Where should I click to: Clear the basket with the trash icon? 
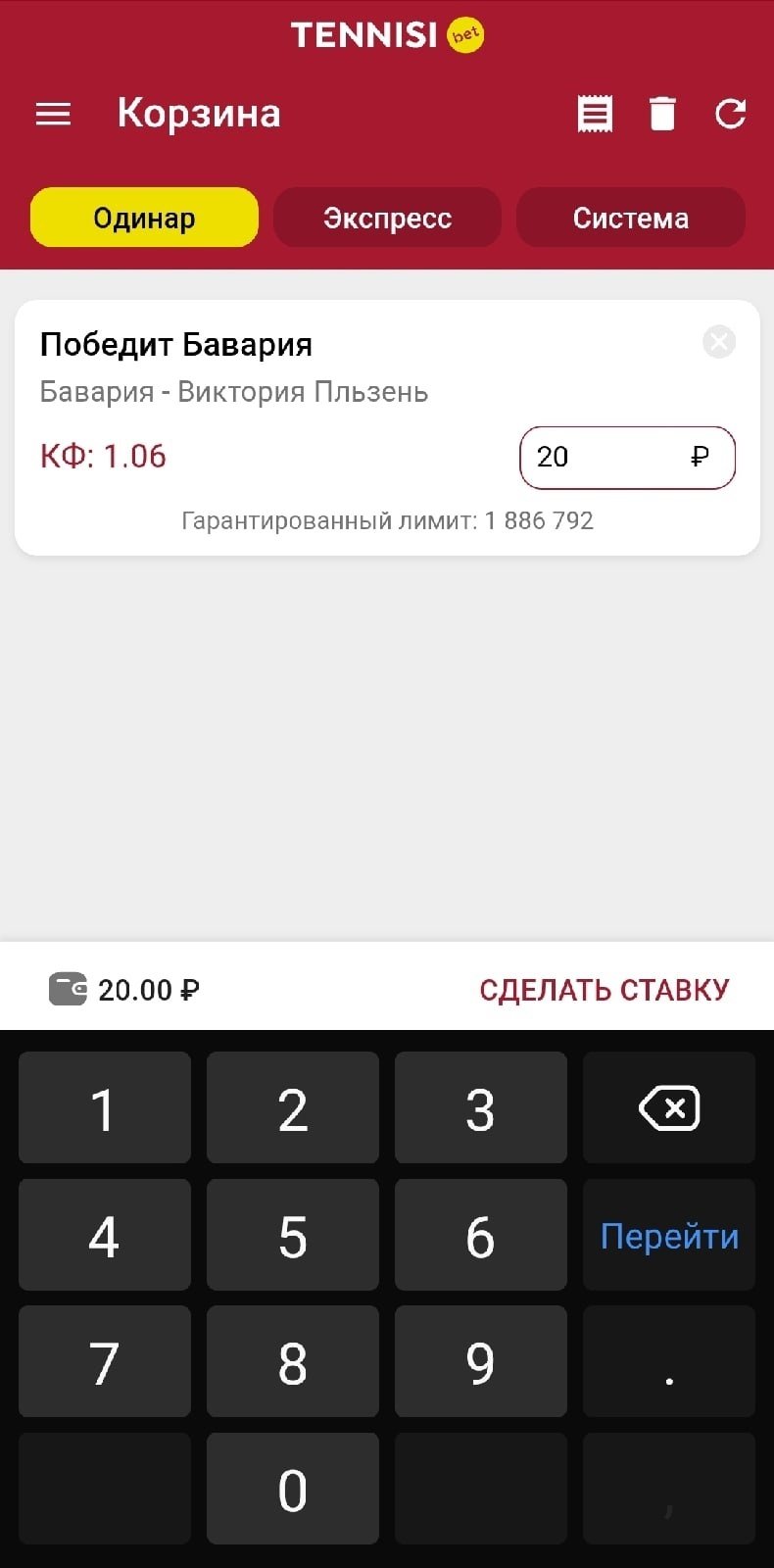point(663,114)
